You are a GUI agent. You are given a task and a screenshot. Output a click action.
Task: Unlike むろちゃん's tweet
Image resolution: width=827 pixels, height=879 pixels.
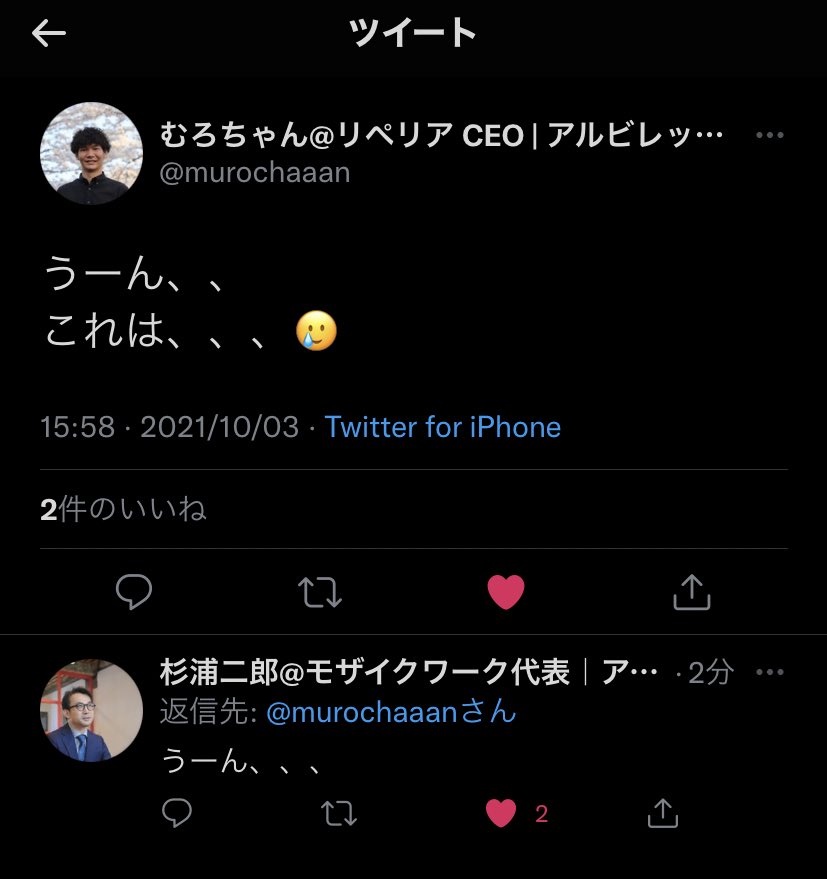click(506, 592)
